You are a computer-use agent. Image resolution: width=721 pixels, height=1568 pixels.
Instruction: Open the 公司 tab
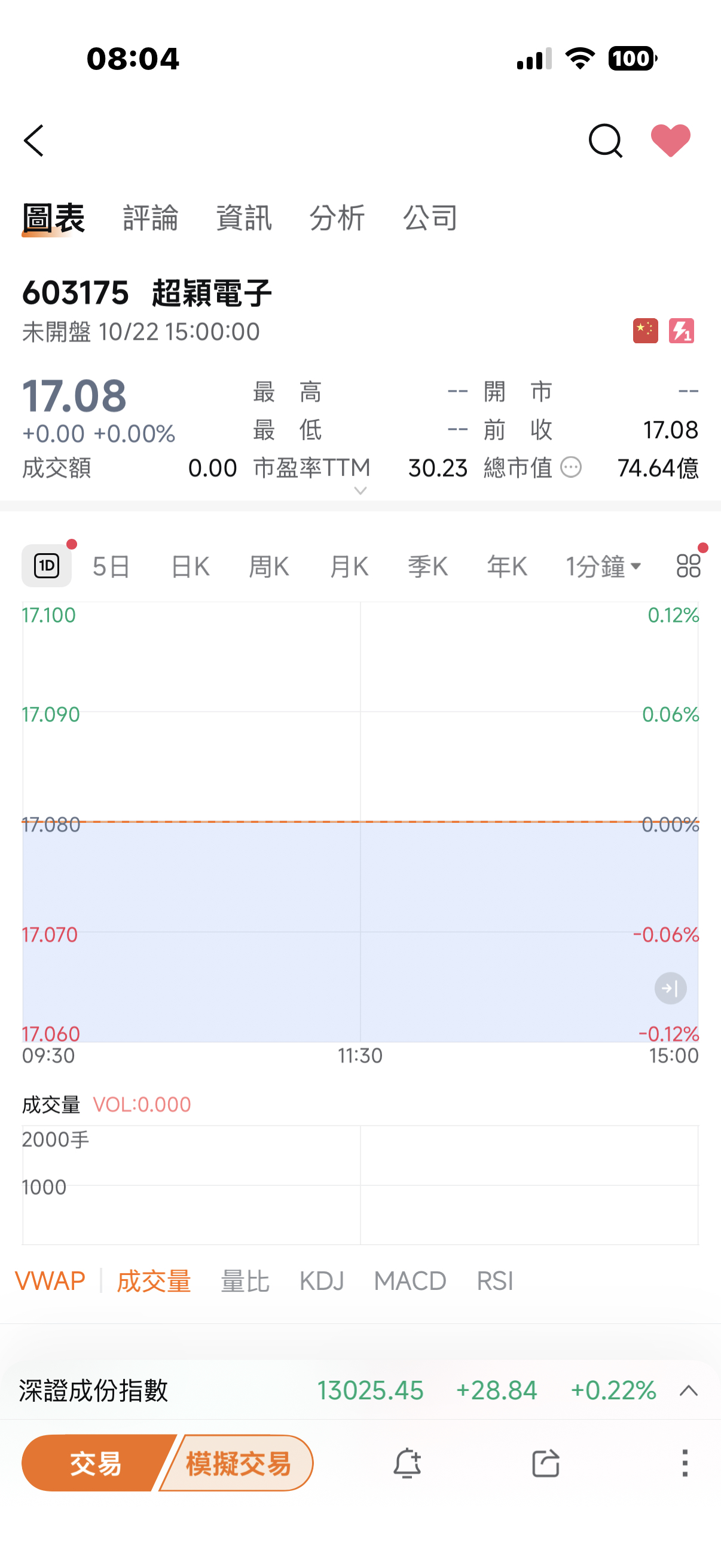click(x=430, y=218)
